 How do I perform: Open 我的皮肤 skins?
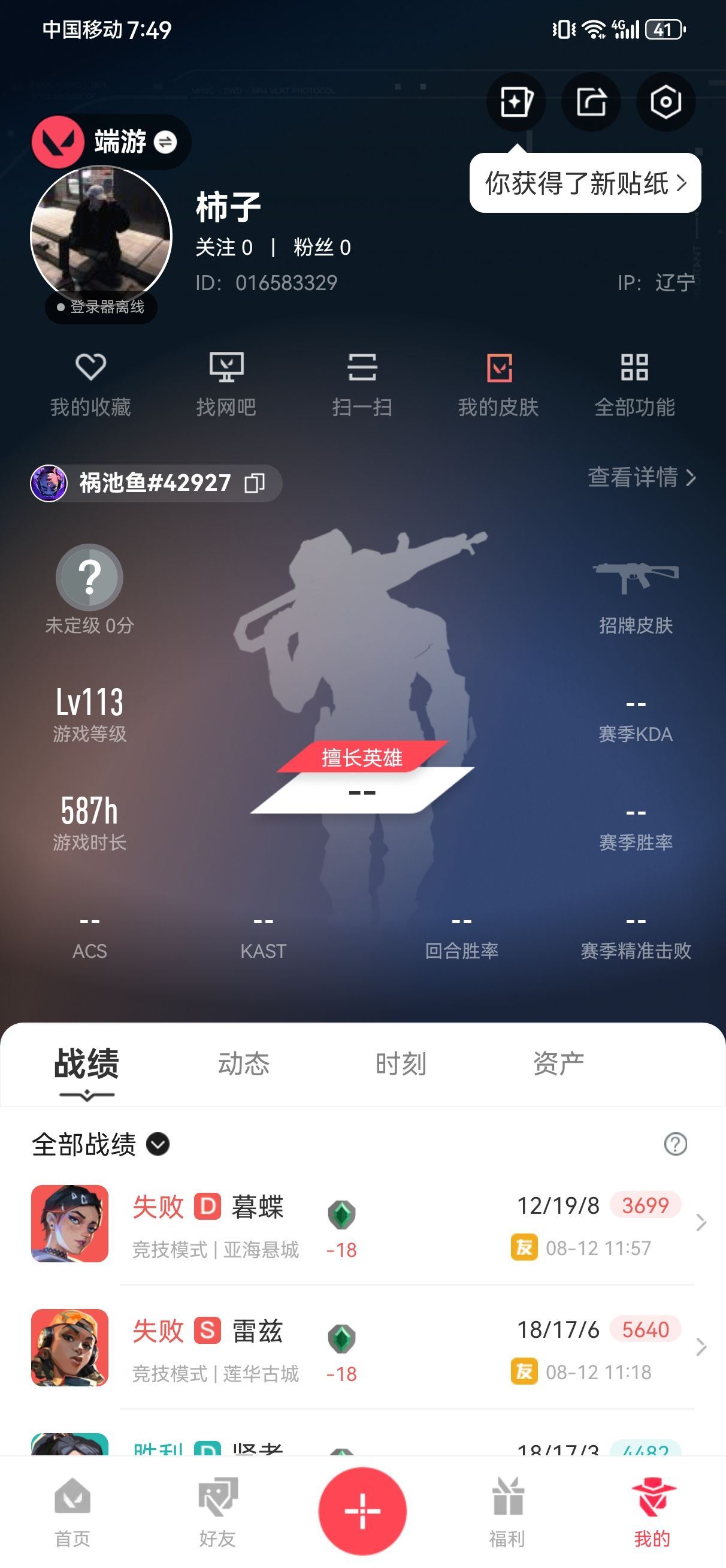pyautogui.click(x=498, y=384)
